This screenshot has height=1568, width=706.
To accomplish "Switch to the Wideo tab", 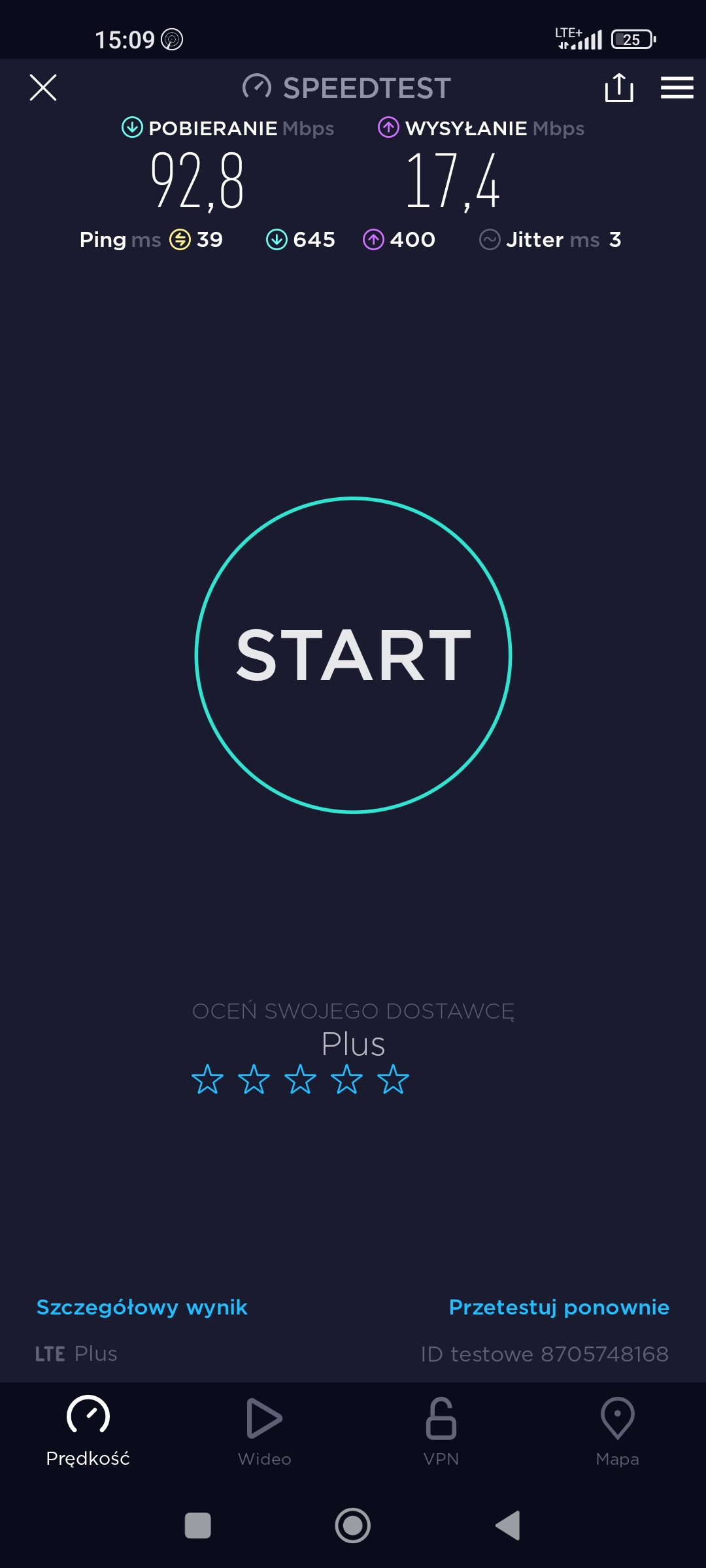I will (x=265, y=1431).
